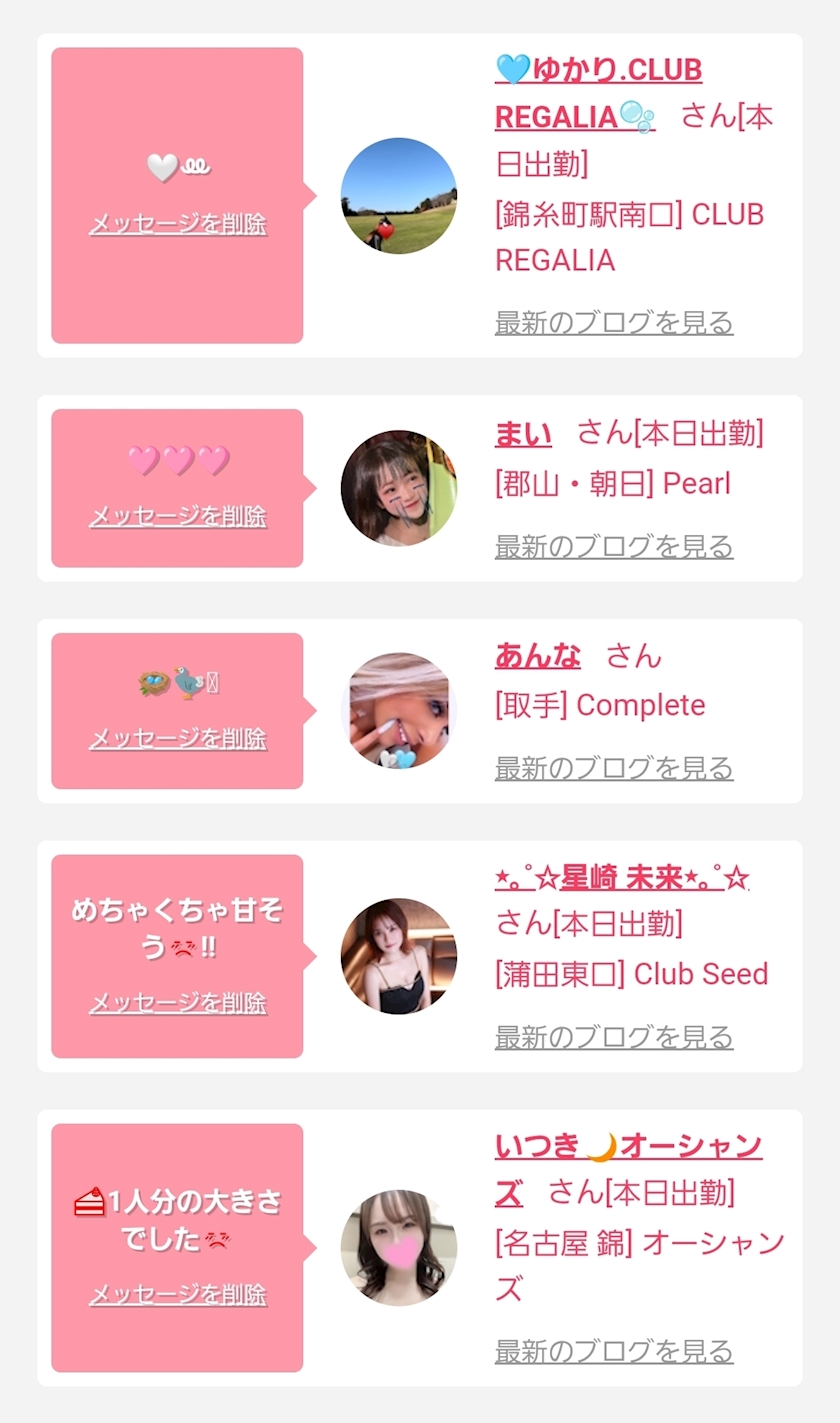
Task: Open 星崎 未来's profile name link
Action: coord(622,879)
